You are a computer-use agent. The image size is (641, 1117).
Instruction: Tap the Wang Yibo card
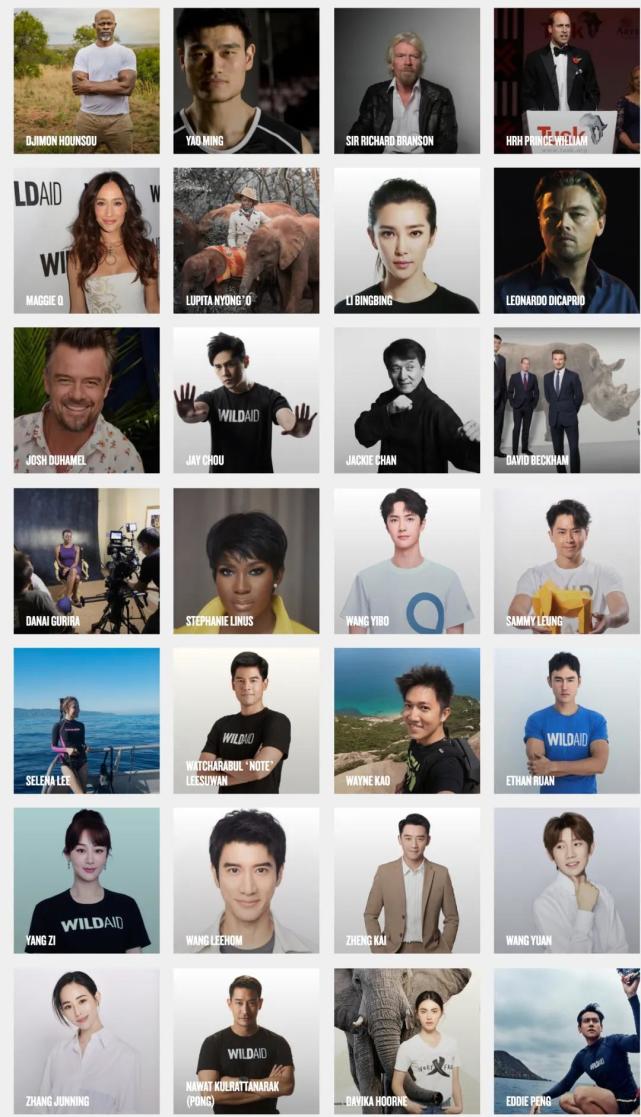pos(406,560)
